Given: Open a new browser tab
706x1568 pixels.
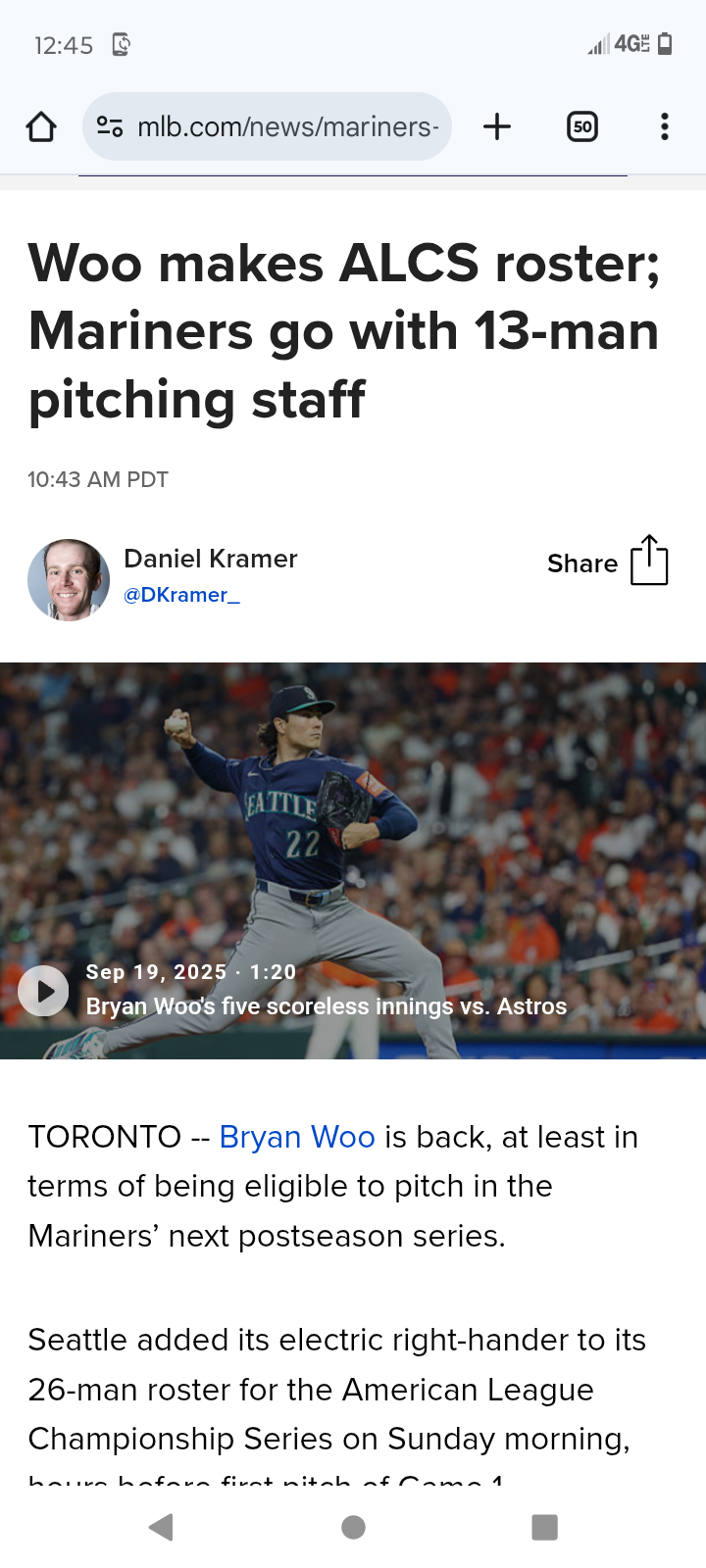Looking at the screenshot, I should coord(497,126).
